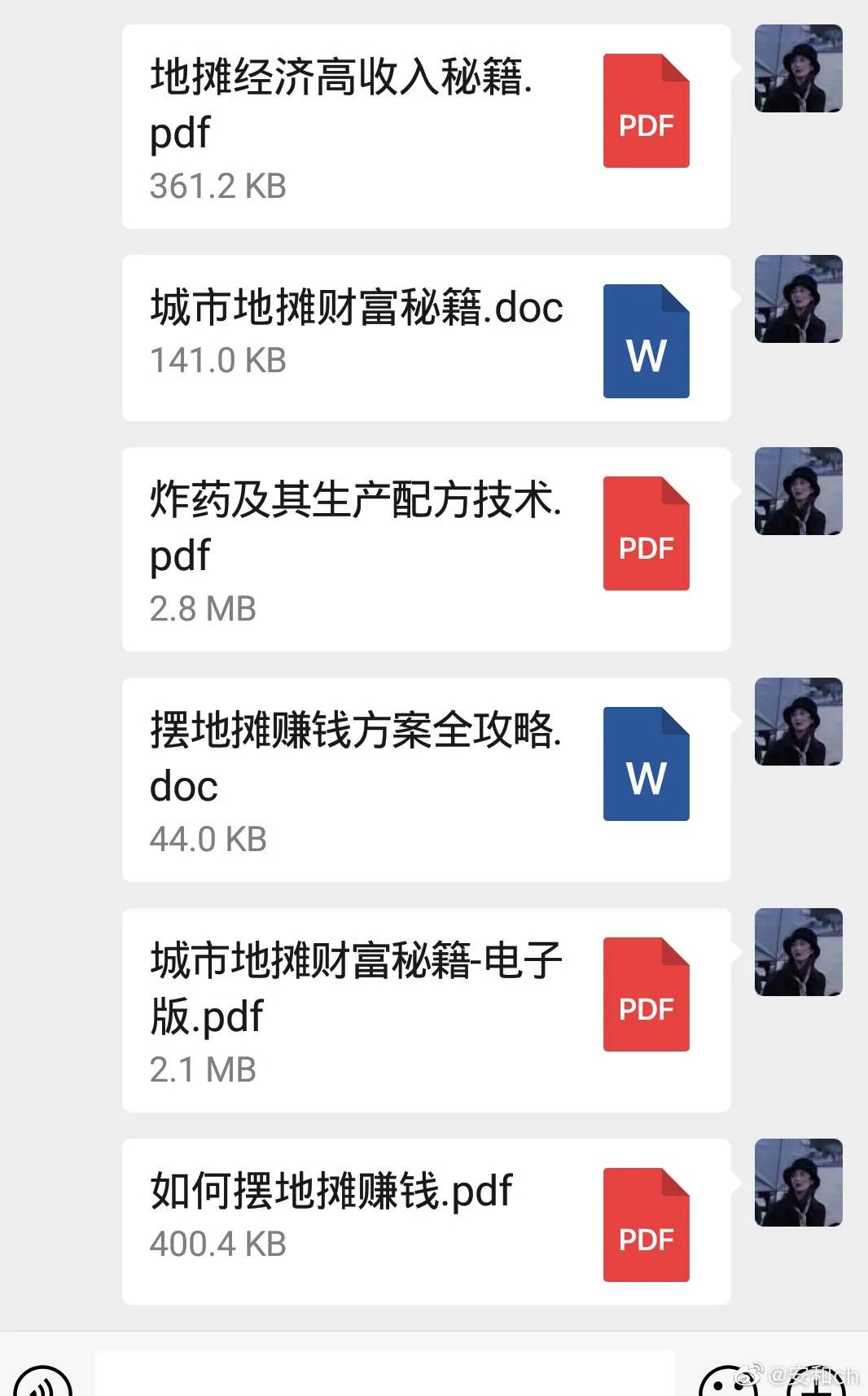Open the document 城市地摊财富秘籍.doc
This screenshot has width=868, height=1396.
(x=426, y=338)
